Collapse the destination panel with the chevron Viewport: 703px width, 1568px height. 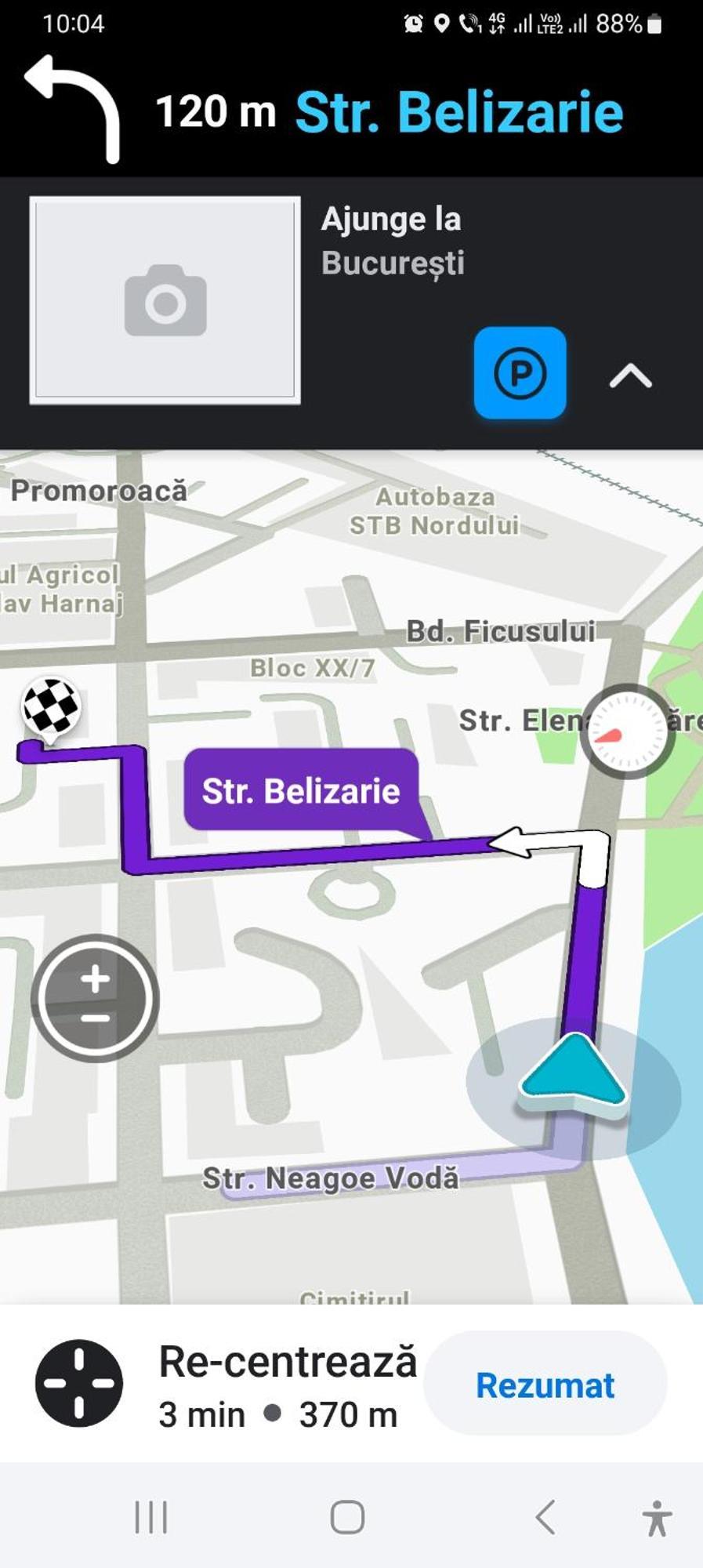[x=630, y=376]
